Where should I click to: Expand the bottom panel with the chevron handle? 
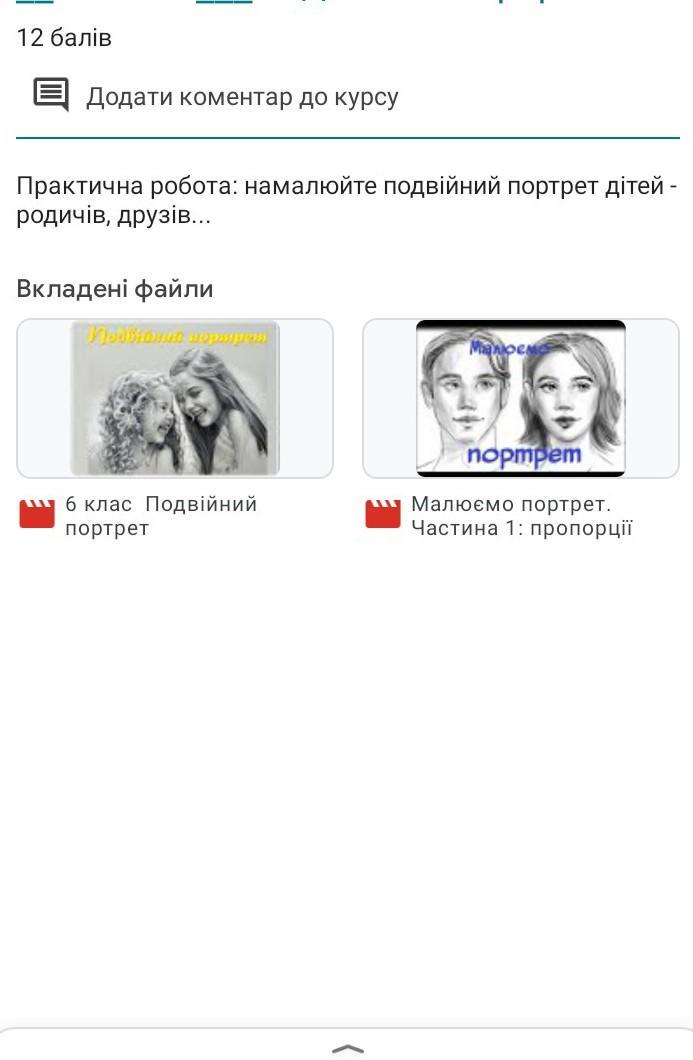[347, 1047]
